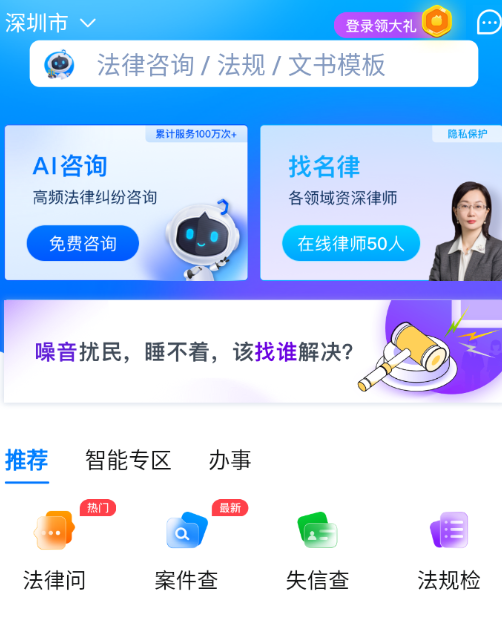Tap the 登录领大礼 login gift button
Screen dimensions: 502x618
point(393,24)
